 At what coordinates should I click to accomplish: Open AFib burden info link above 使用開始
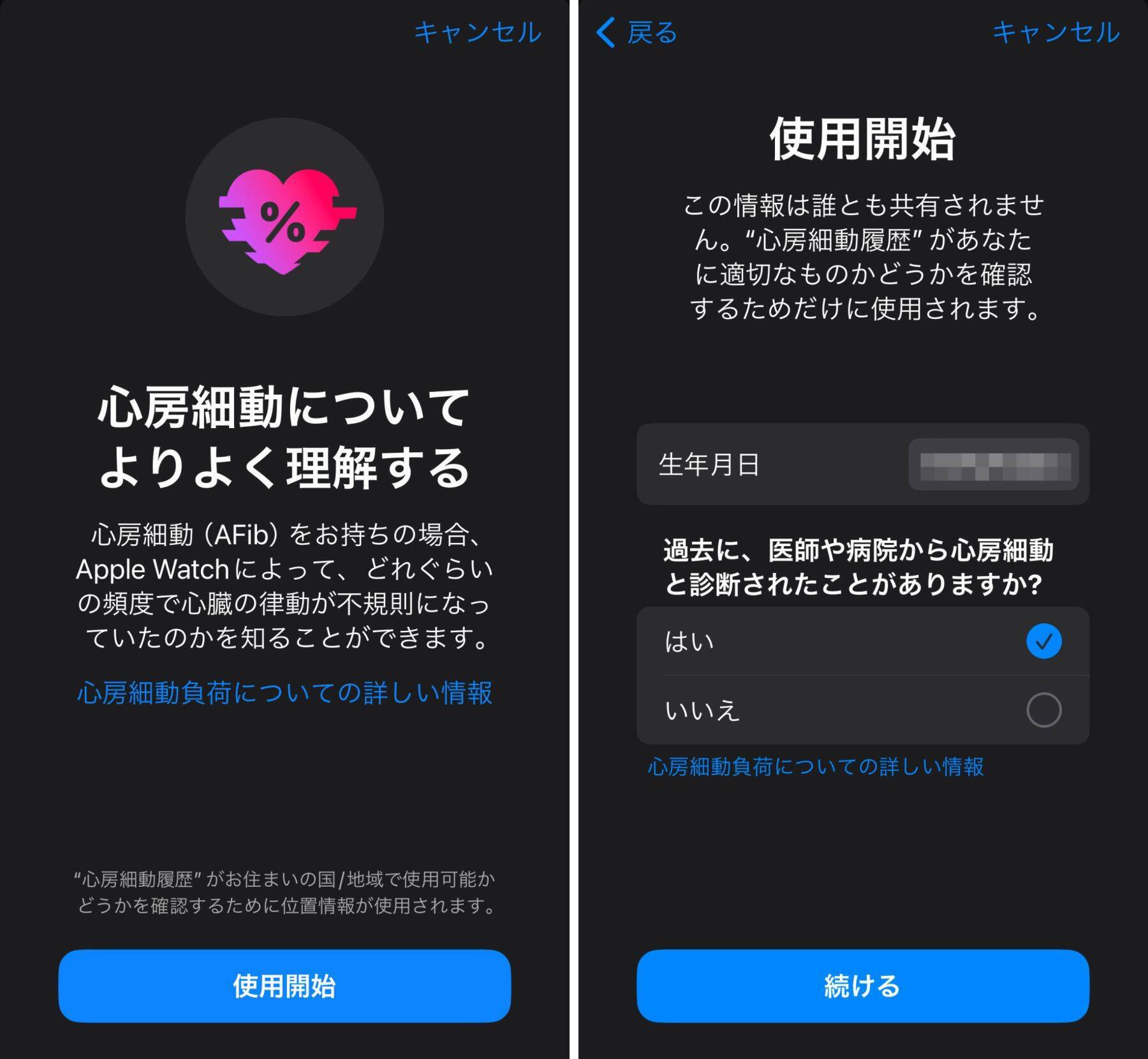(284, 693)
